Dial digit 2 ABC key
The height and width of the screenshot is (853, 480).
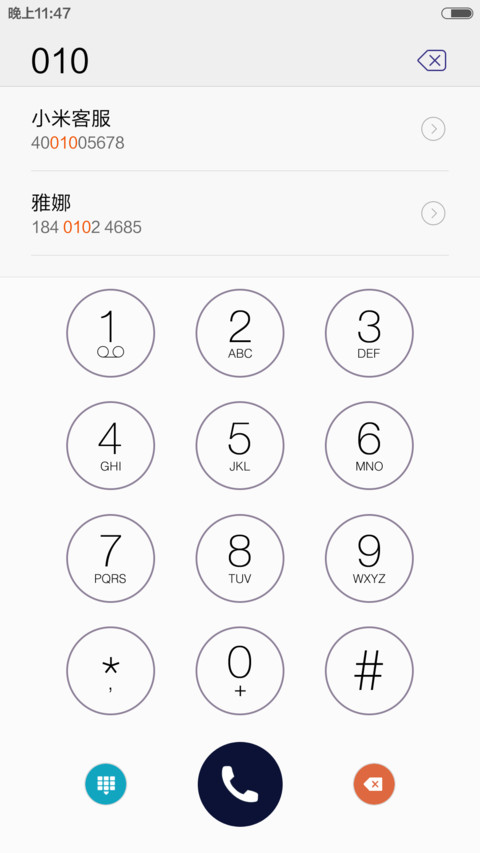tap(240, 333)
